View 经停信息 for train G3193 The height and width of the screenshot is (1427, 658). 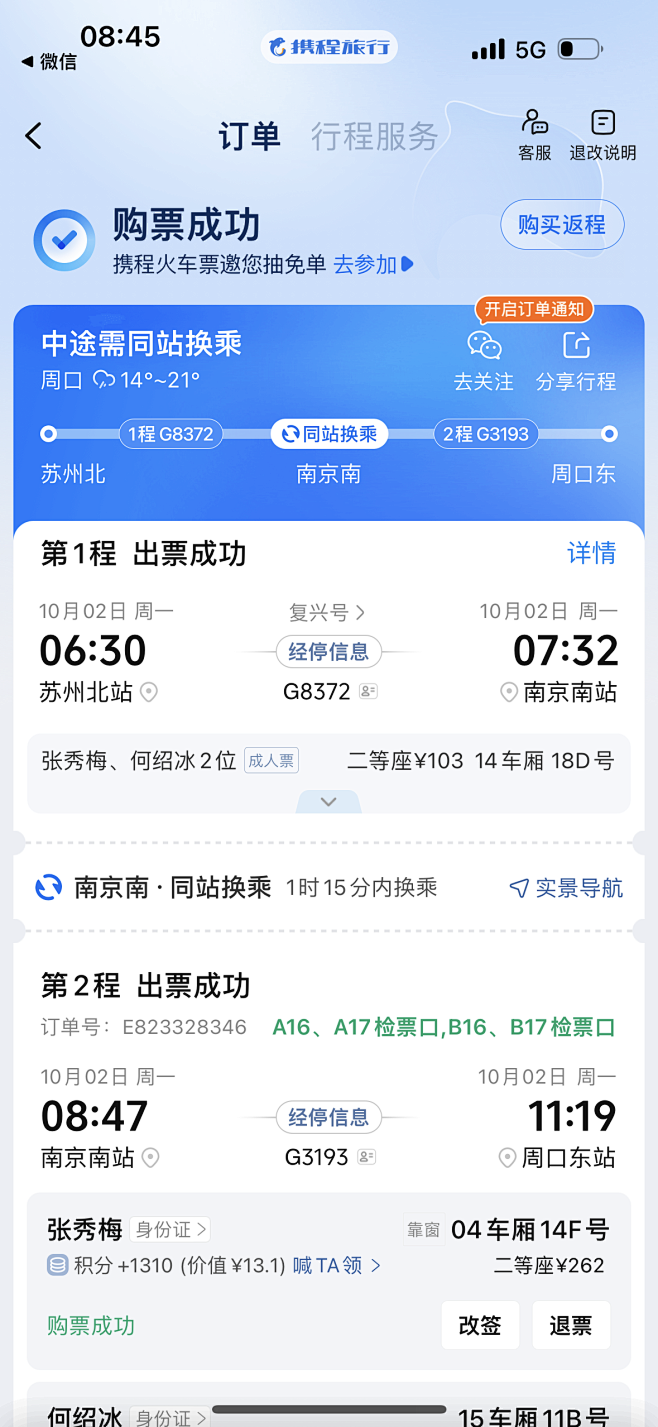point(328,1117)
